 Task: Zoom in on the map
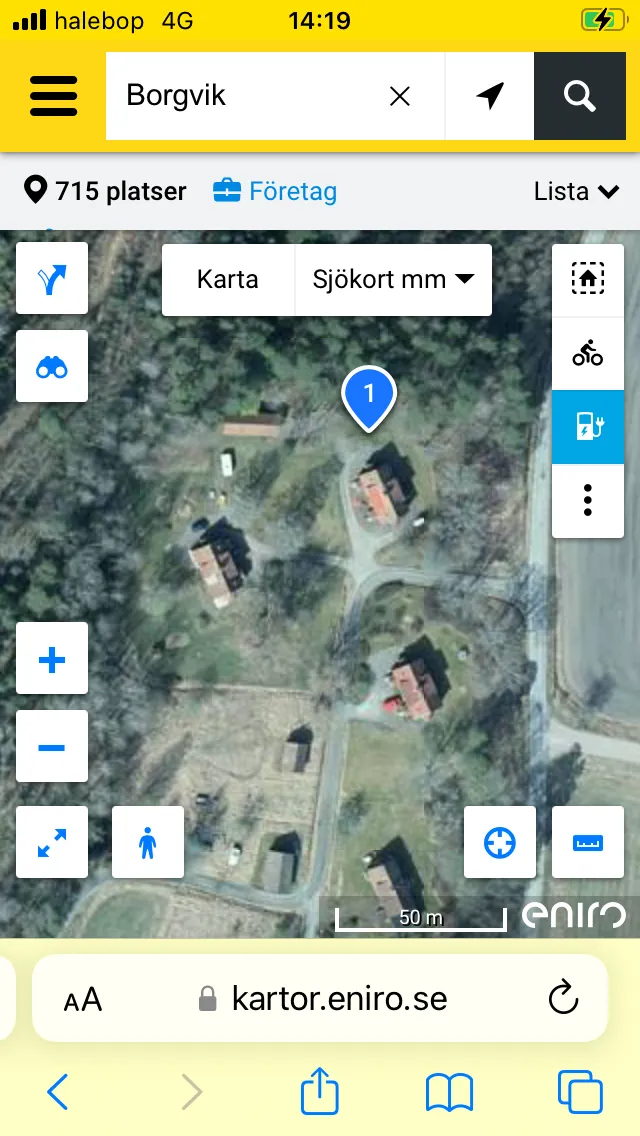tap(52, 659)
